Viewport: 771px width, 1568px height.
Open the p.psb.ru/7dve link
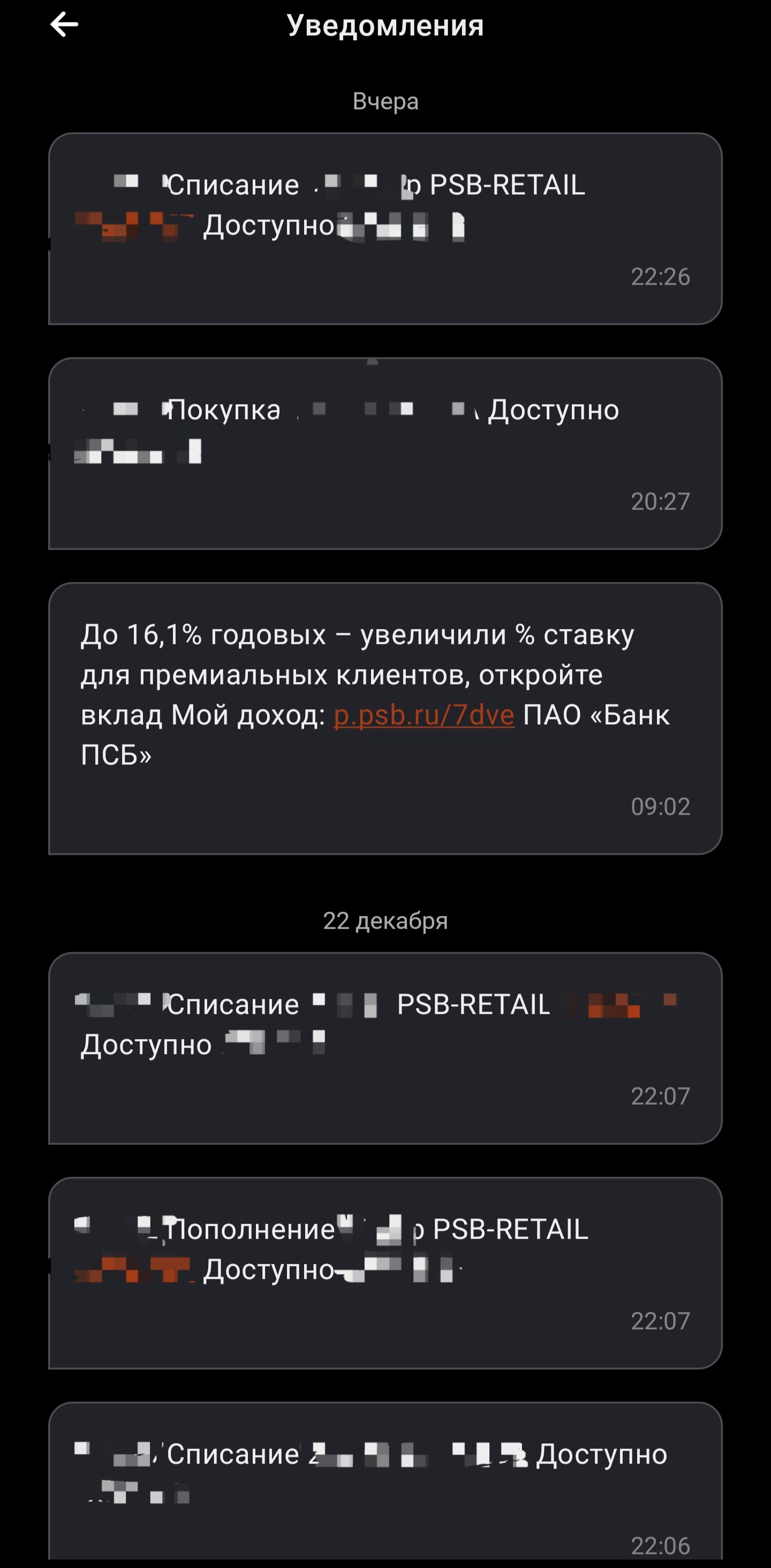click(424, 715)
